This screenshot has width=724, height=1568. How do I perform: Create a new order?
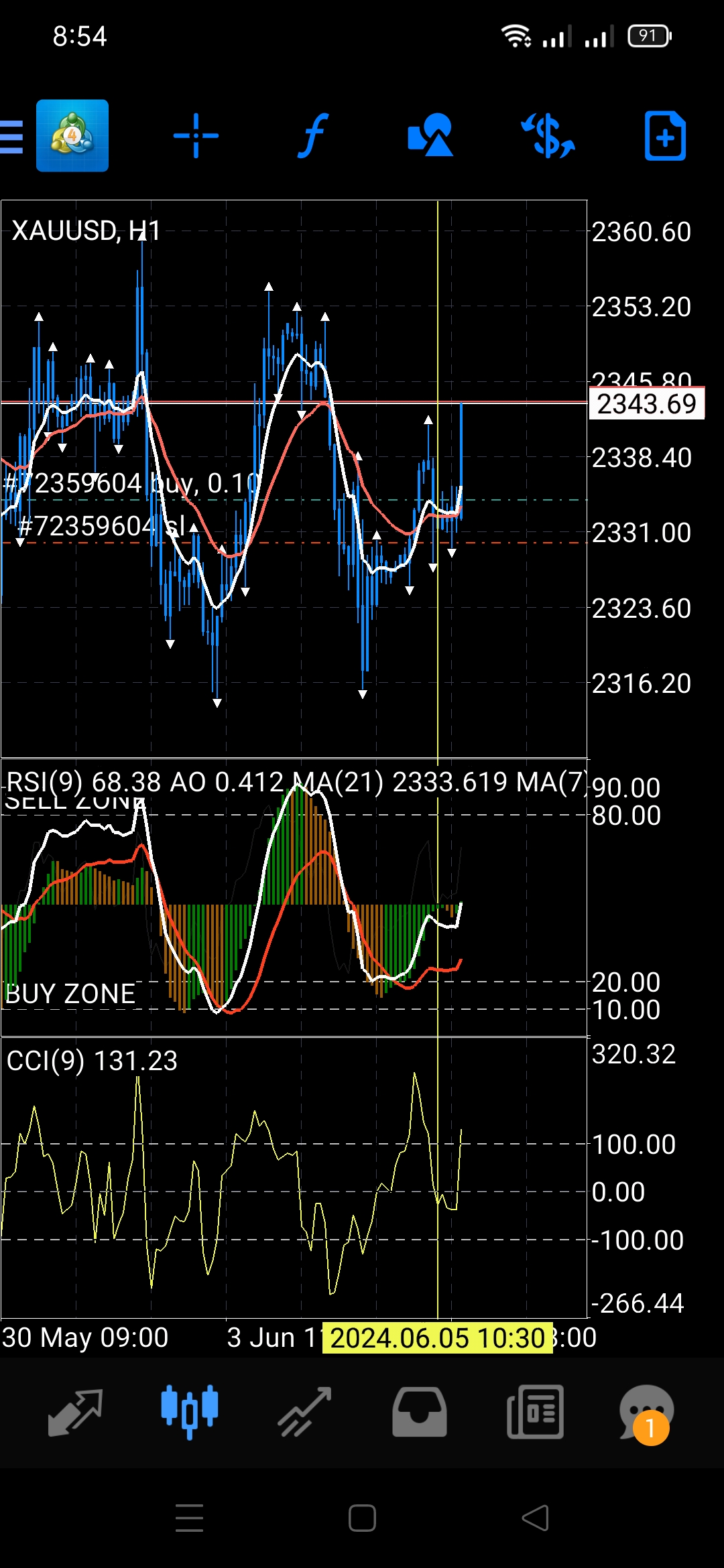click(664, 136)
